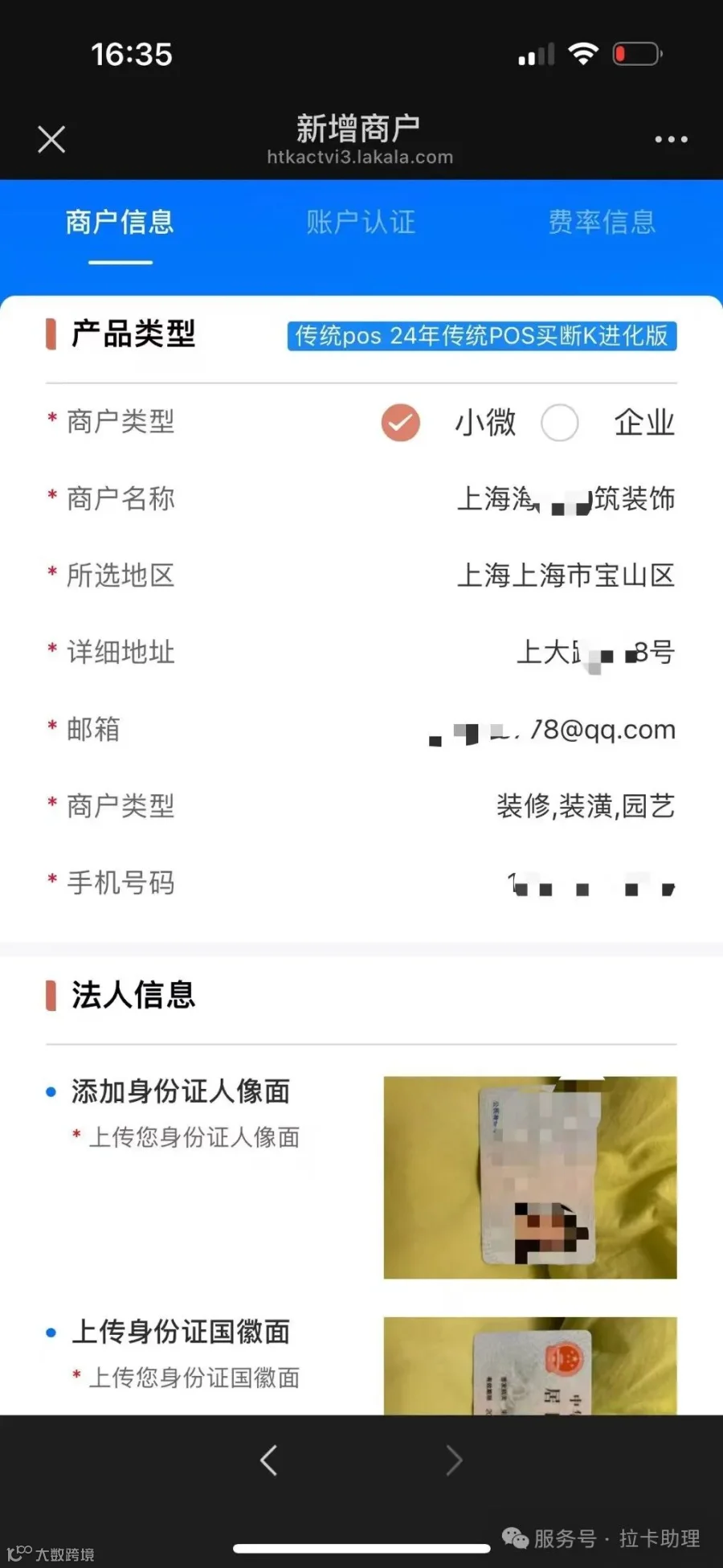Go back with the browser back arrow
The image size is (723, 1568).
point(269,1460)
